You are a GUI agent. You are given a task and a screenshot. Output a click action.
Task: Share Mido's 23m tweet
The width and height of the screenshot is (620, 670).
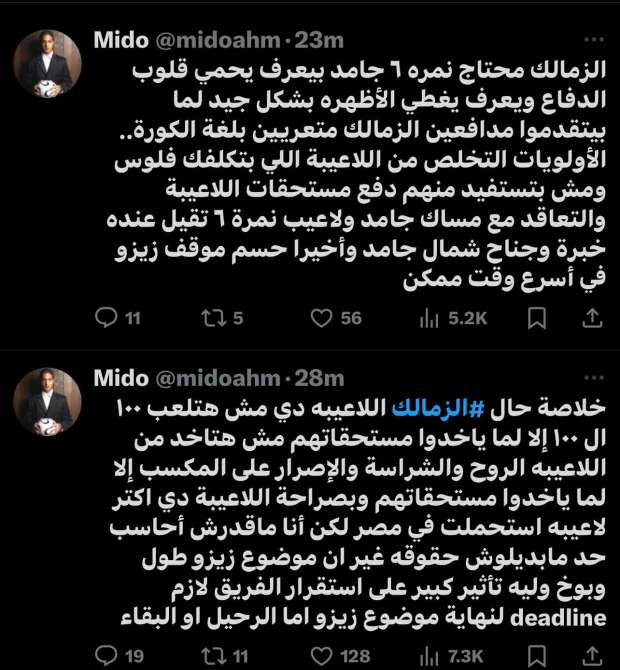[592, 318]
